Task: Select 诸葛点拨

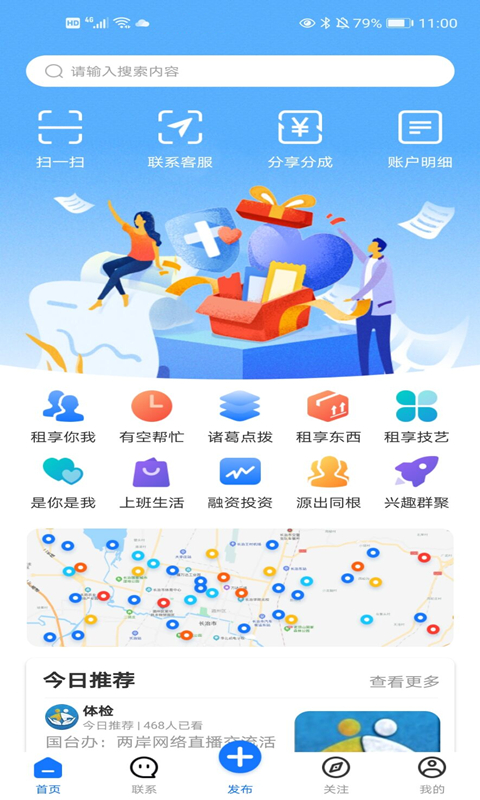Action: coord(240,417)
